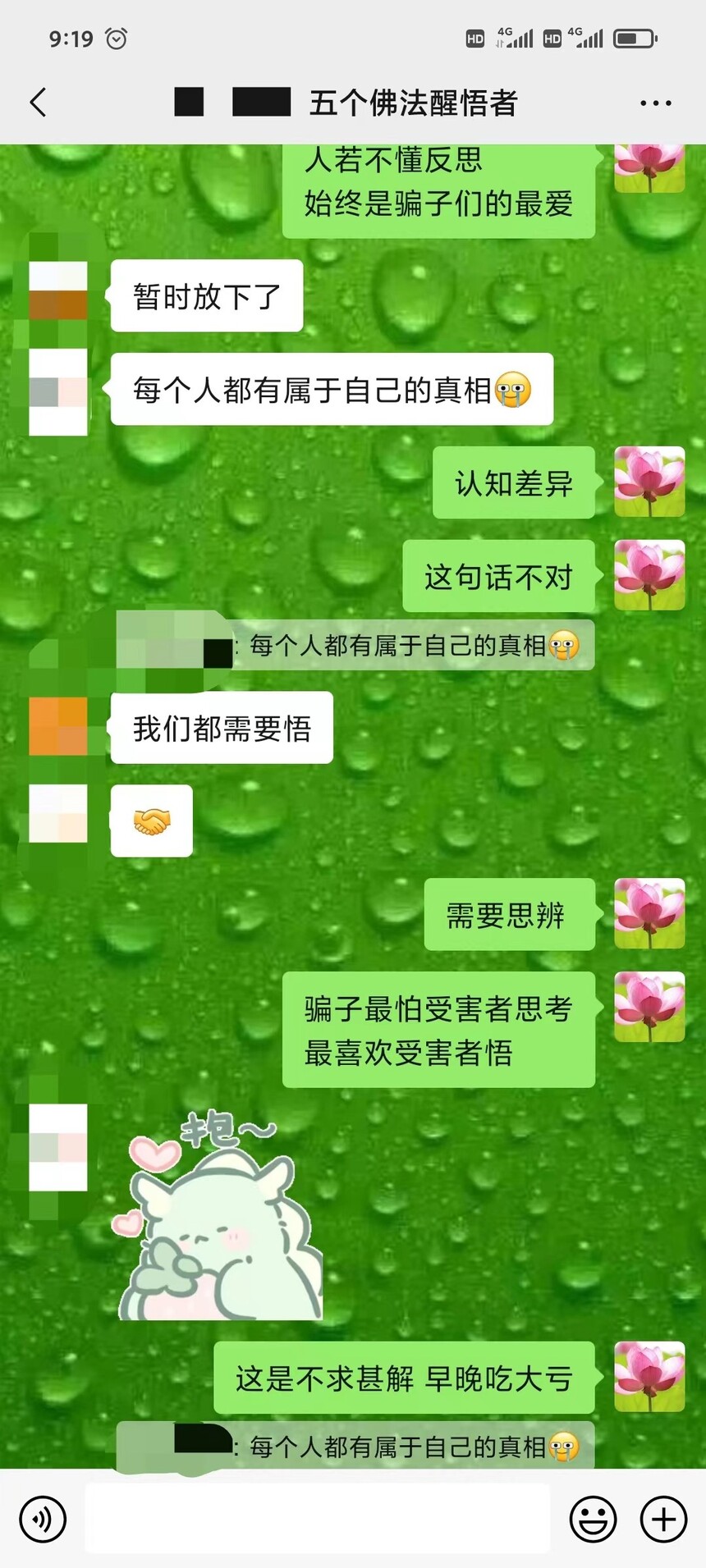This screenshot has width=706, height=1568.
Task: Switch to voice message input
Action: pyautogui.click(x=42, y=1520)
